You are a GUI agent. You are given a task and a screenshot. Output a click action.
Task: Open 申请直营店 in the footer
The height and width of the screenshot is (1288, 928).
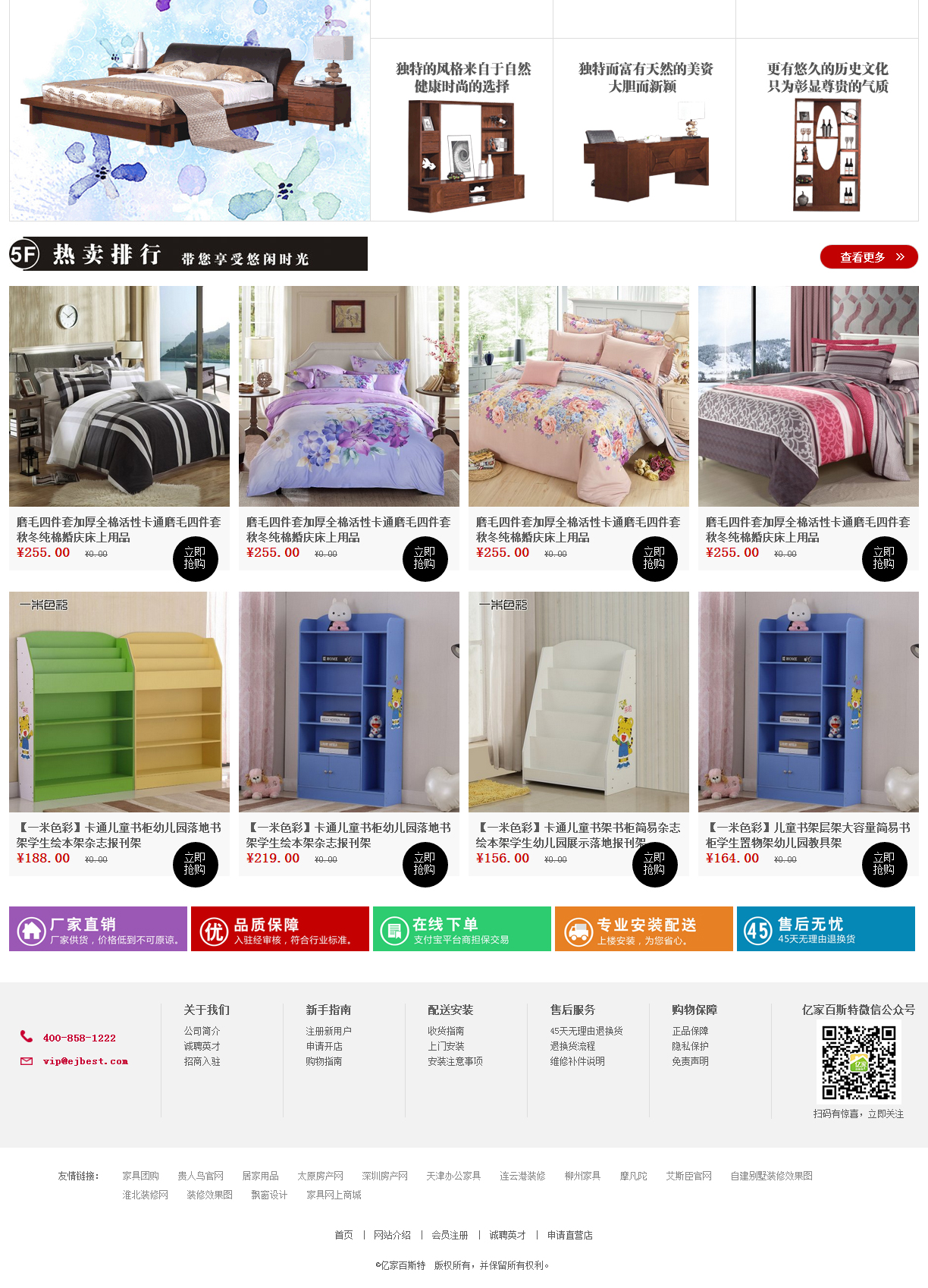pyautogui.click(x=569, y=1235)
